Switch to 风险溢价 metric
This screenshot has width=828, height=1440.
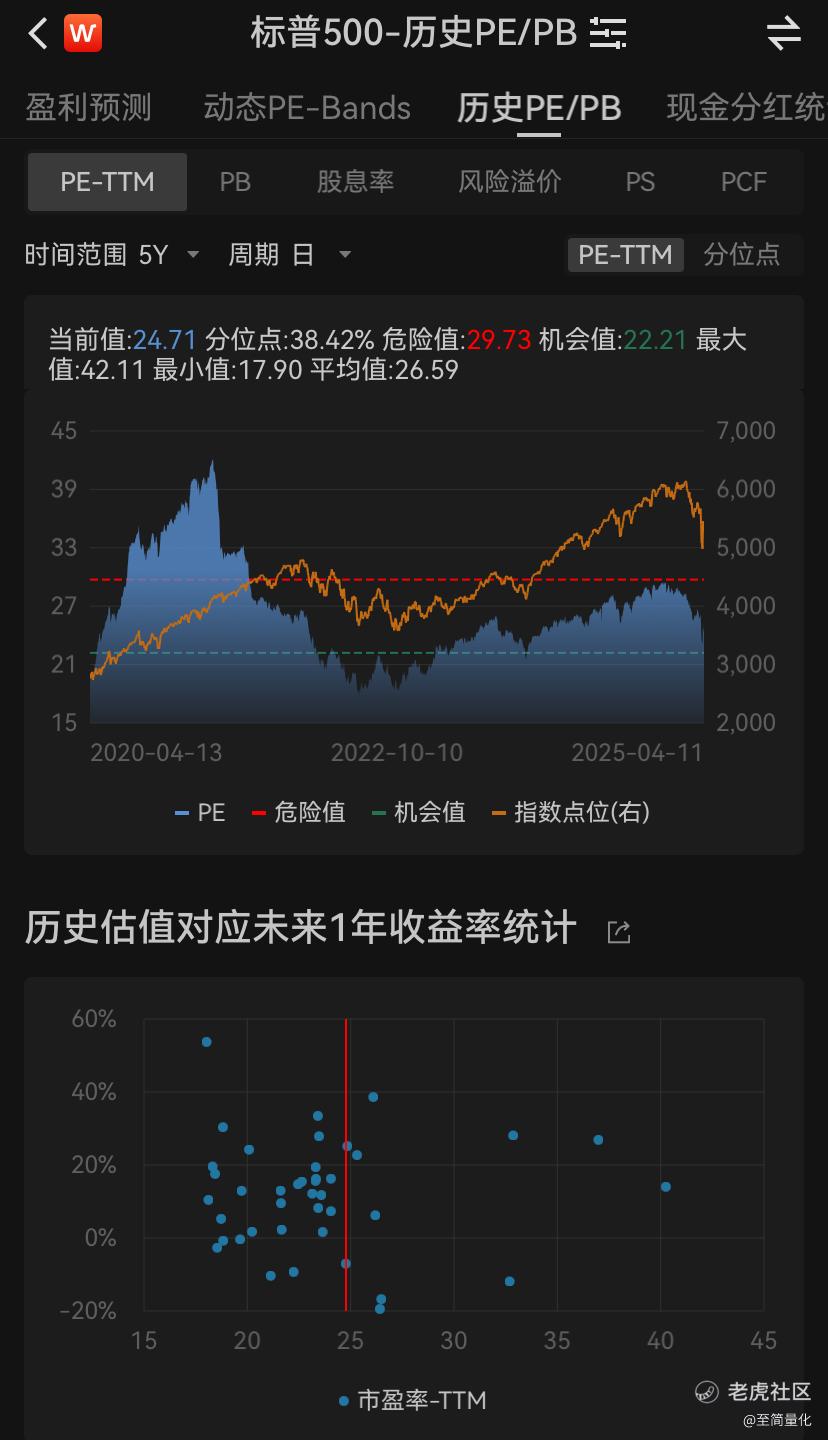tap(510, 182)
